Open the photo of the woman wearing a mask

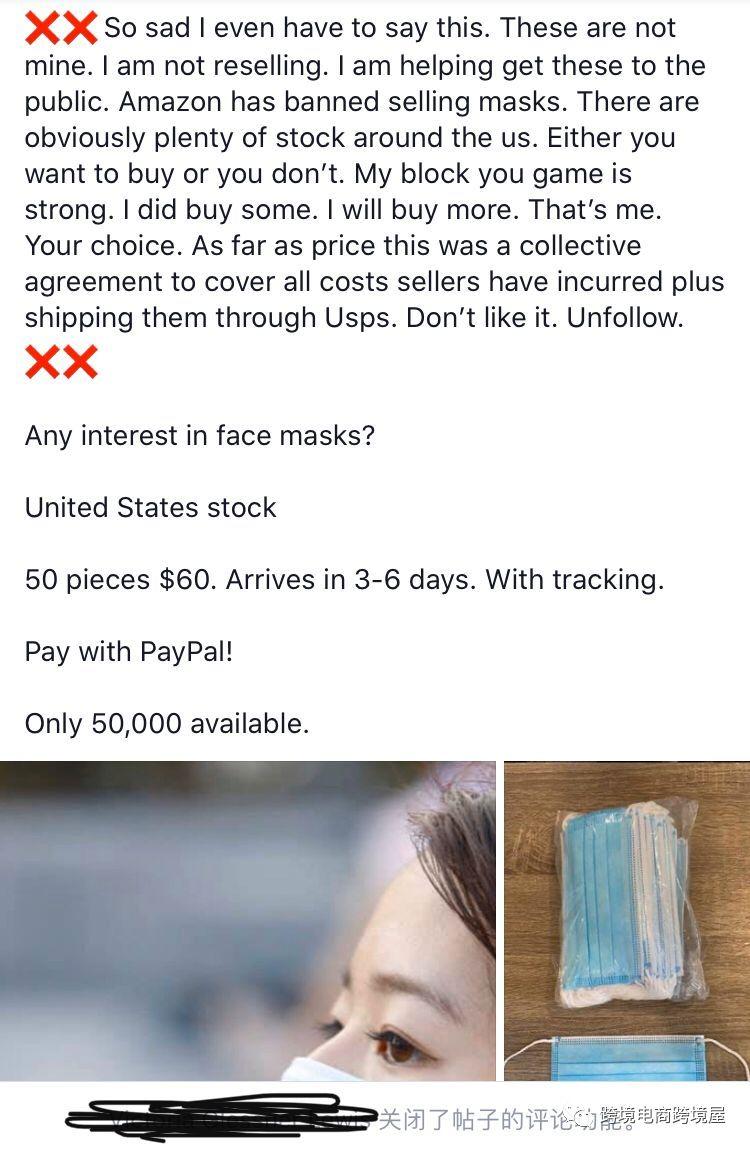248,920
